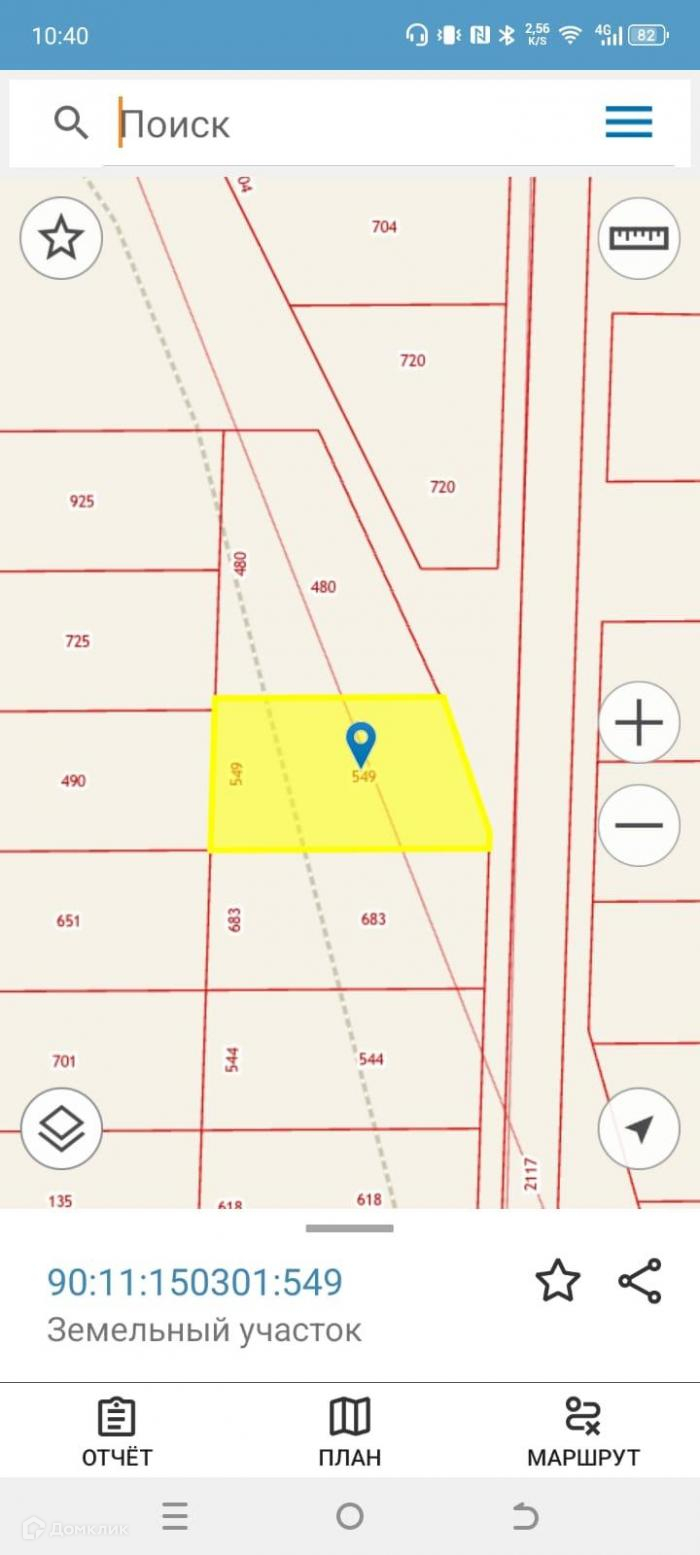Build a Маршрут route
700x1555 pixels.
[583, 1432]
